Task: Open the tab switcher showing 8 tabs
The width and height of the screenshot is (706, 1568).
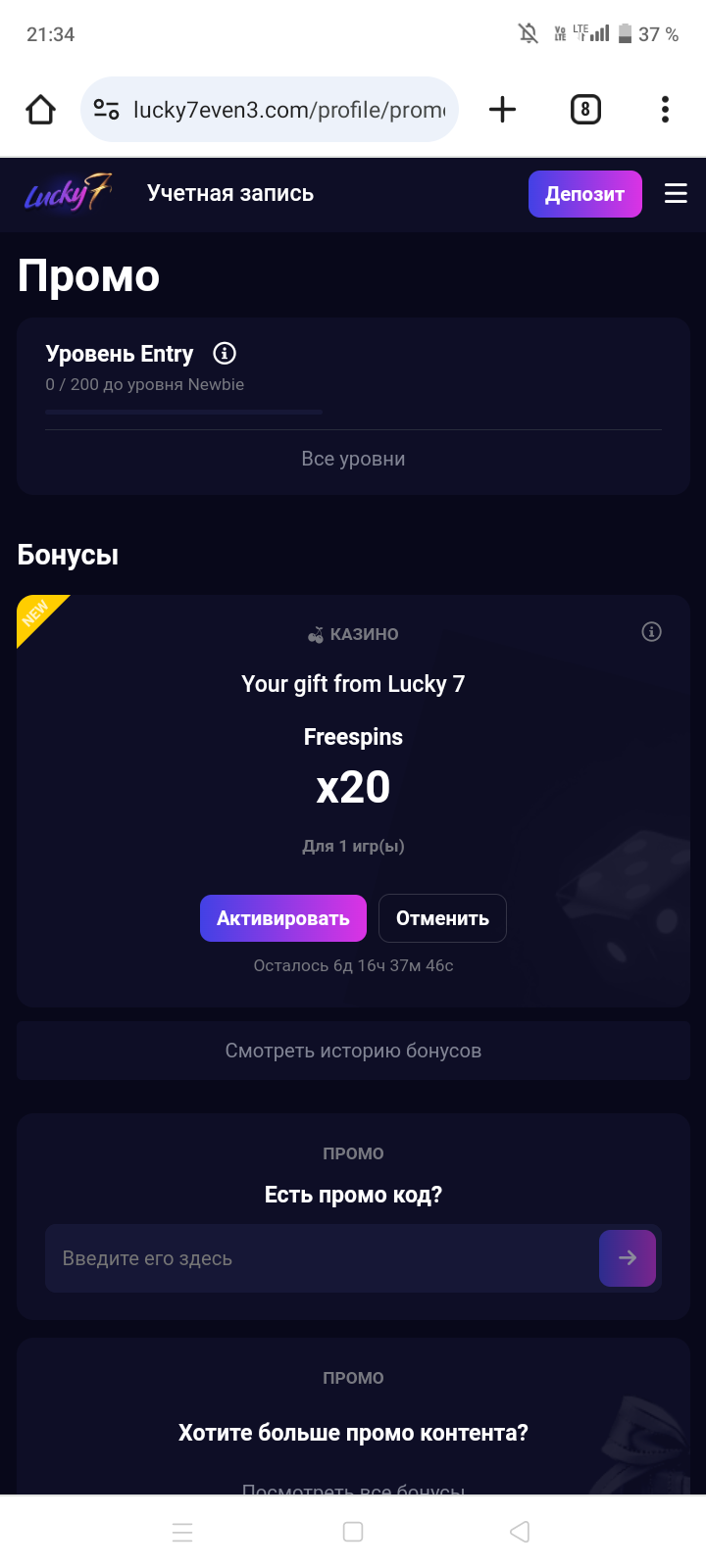Action: point(585,110)
